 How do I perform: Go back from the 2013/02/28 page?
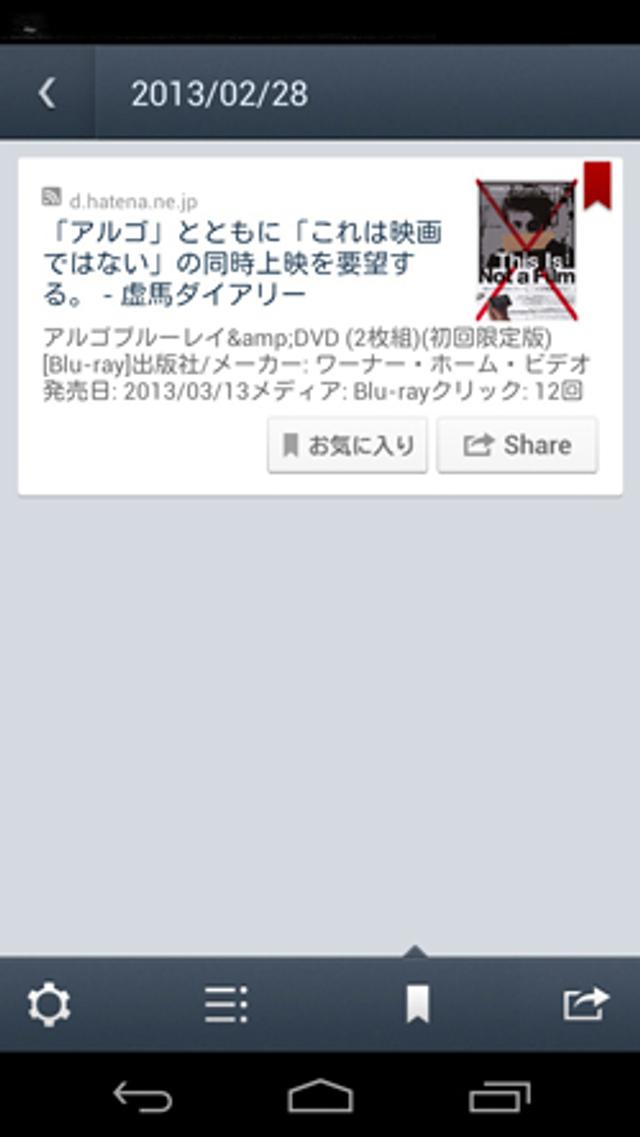point(46,93)
